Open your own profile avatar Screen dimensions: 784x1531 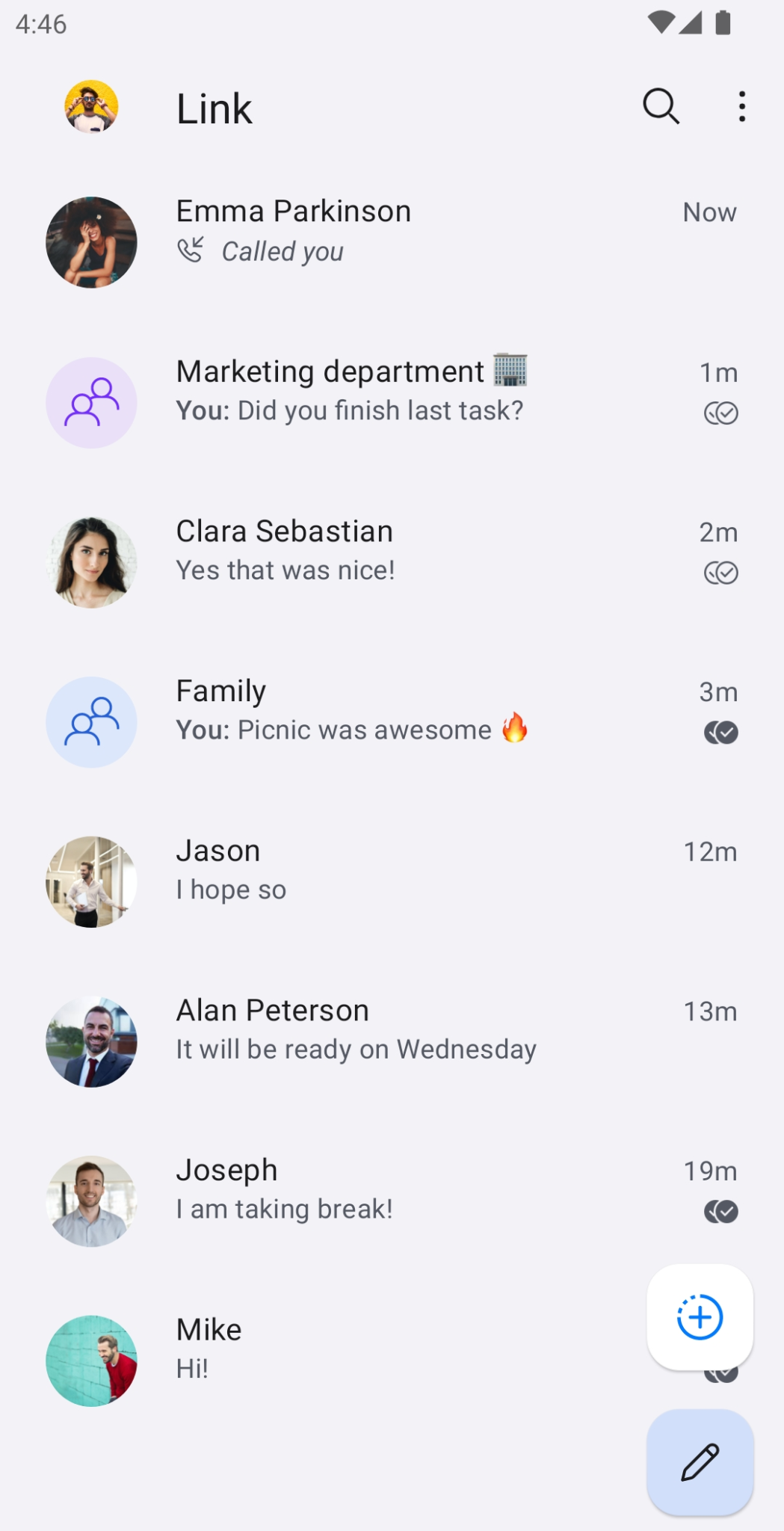pyautogui.click(x=91, y=106)
